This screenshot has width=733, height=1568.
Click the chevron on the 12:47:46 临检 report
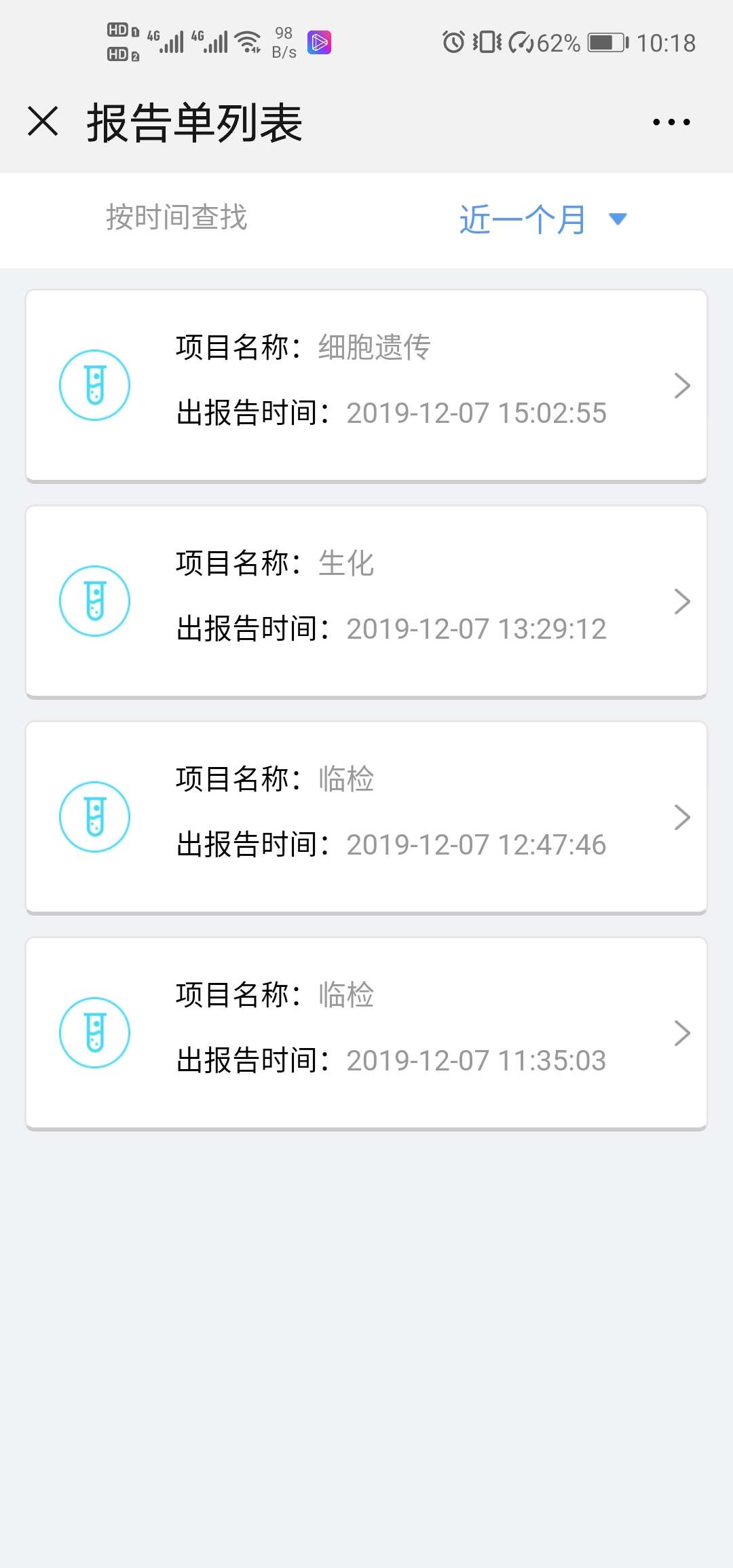tap(682, 817)
